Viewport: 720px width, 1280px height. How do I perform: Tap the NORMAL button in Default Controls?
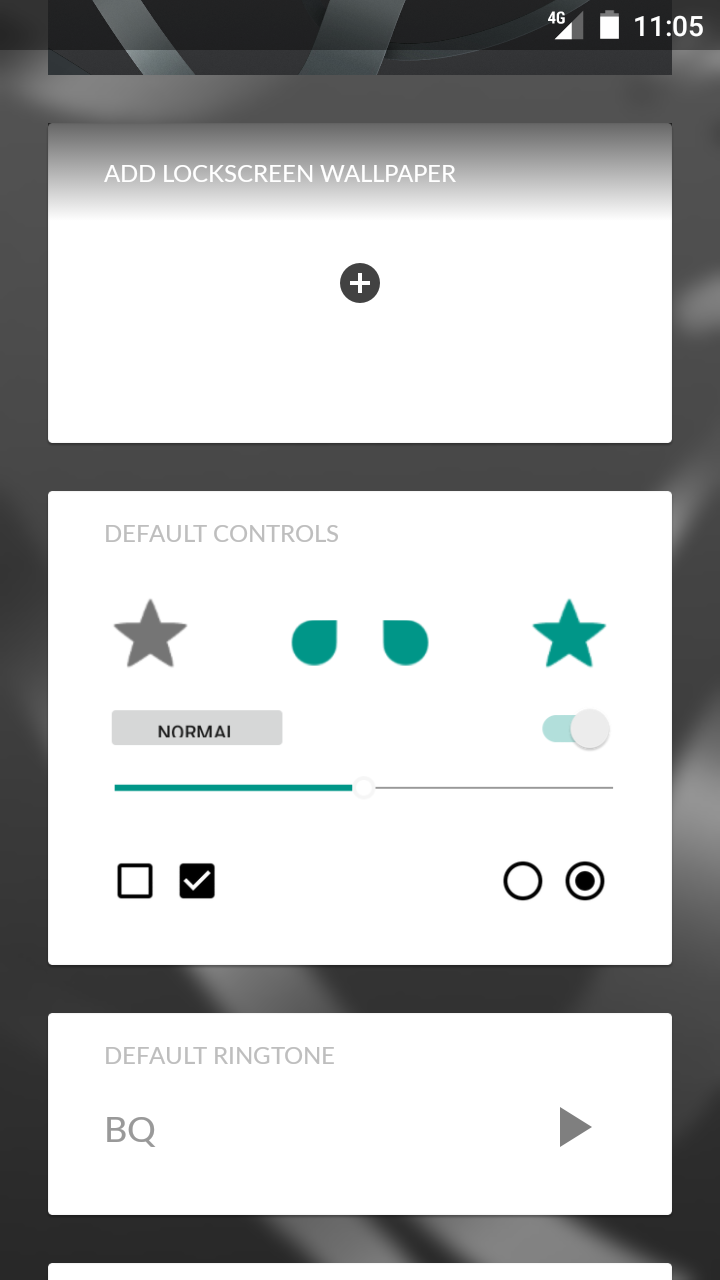click(x=196, y=728)
